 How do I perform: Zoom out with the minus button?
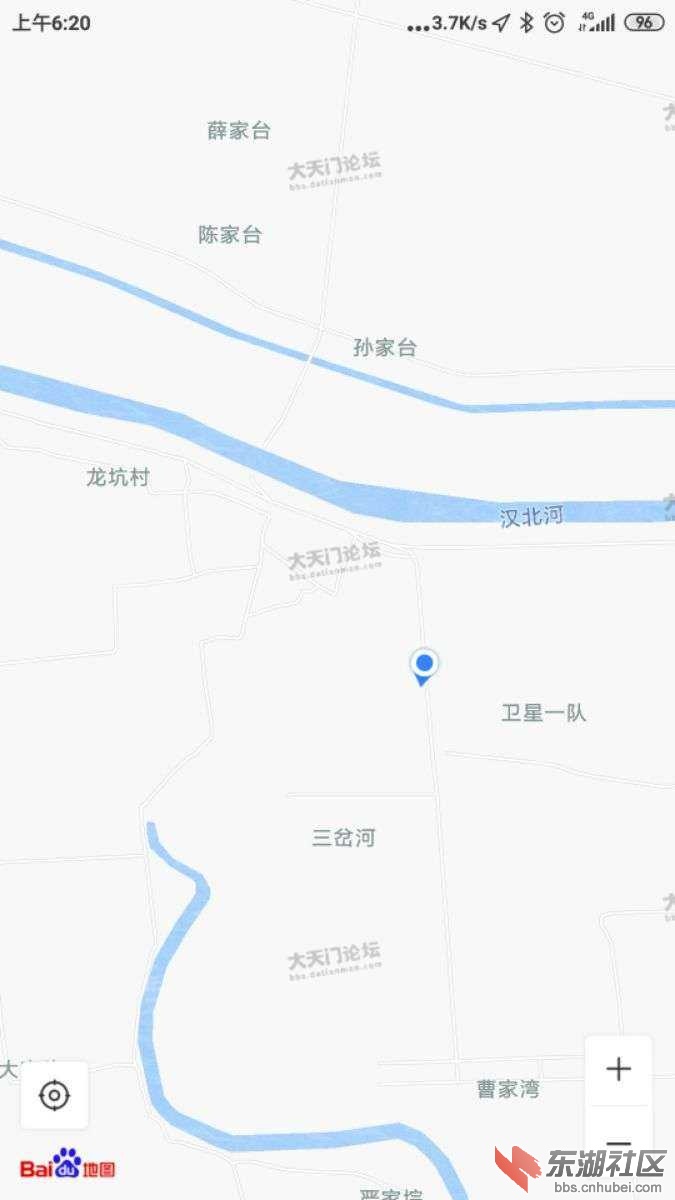[x=618, y=1142]
